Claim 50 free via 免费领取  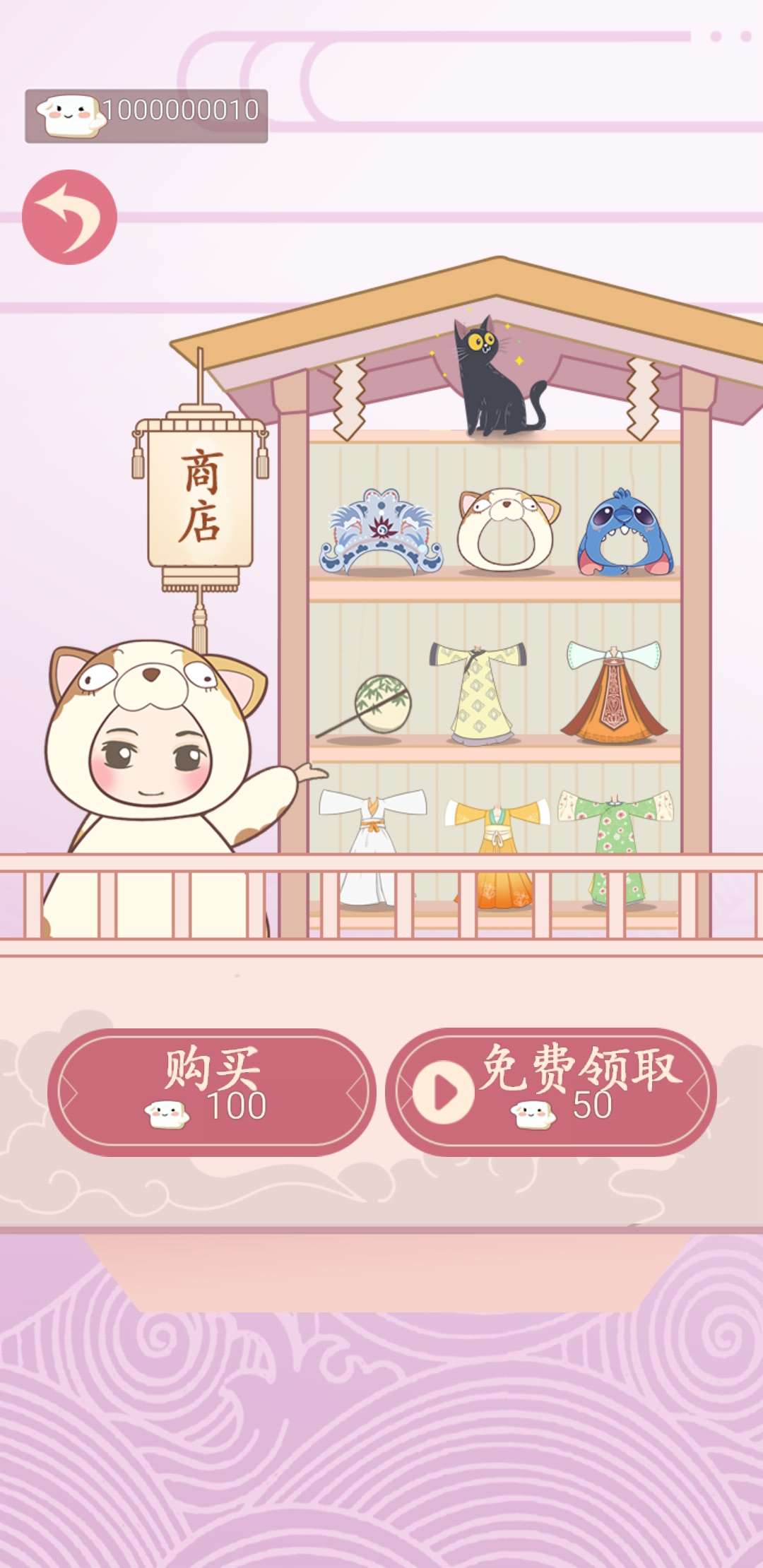click(x=551, y=1091)
